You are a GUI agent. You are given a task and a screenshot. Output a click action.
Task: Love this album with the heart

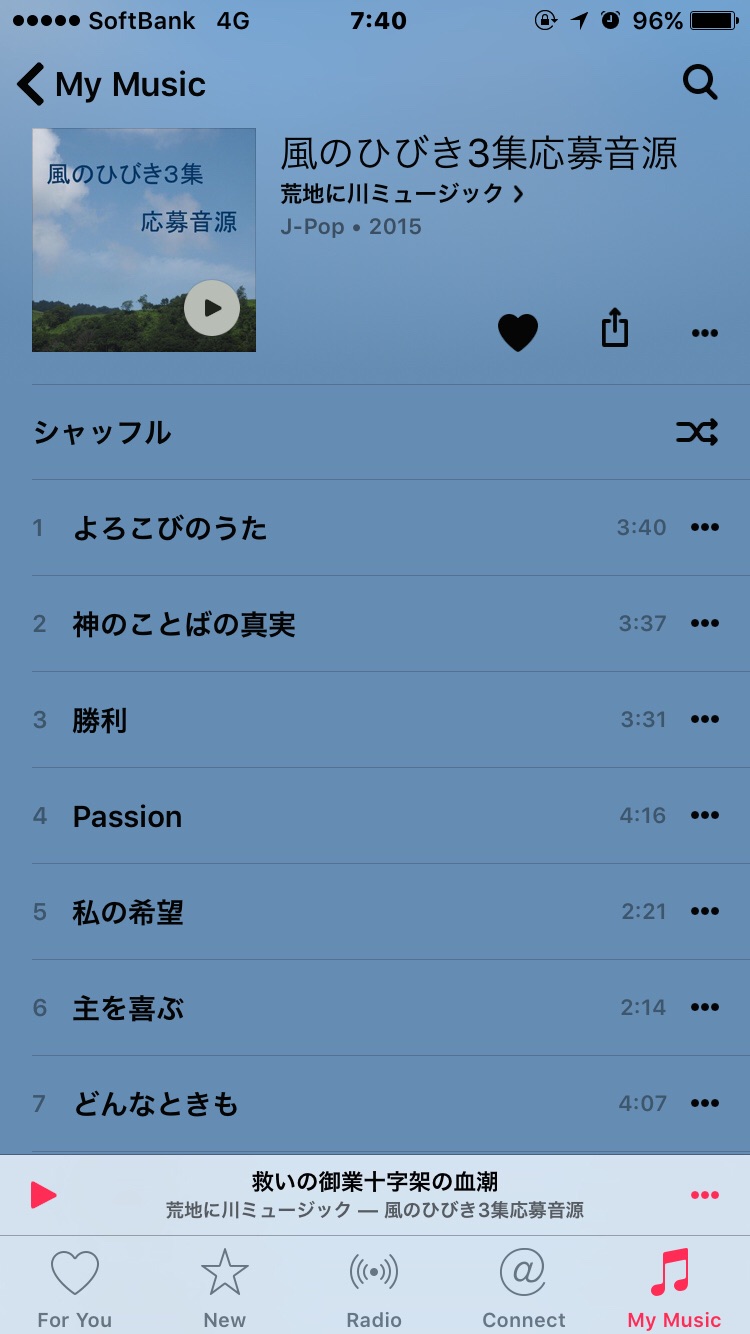click(518, 332)
